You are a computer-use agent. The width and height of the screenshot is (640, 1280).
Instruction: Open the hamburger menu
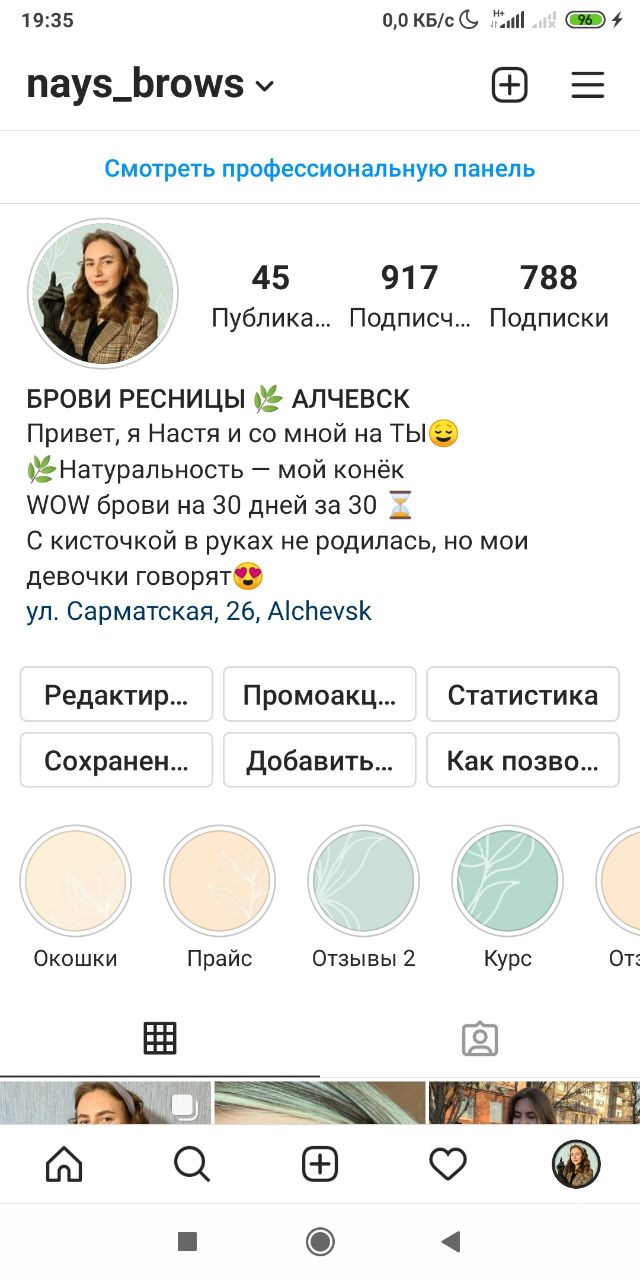pos(588,85)
